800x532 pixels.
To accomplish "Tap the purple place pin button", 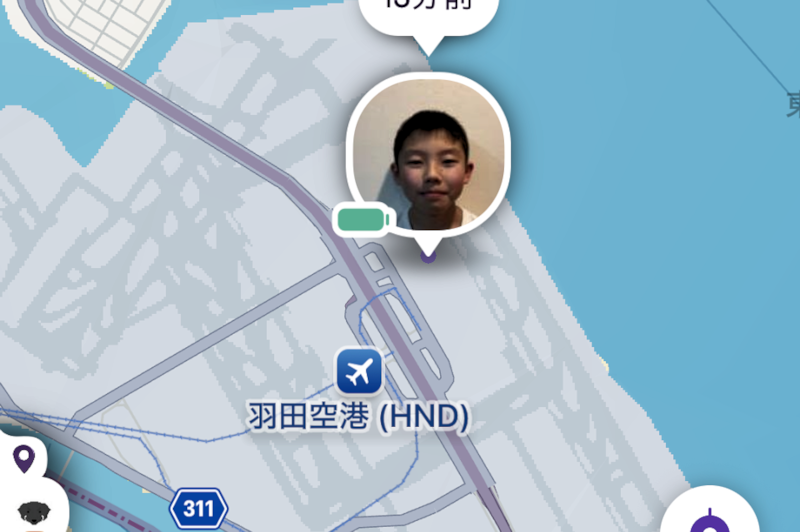I will click(24, 459).
